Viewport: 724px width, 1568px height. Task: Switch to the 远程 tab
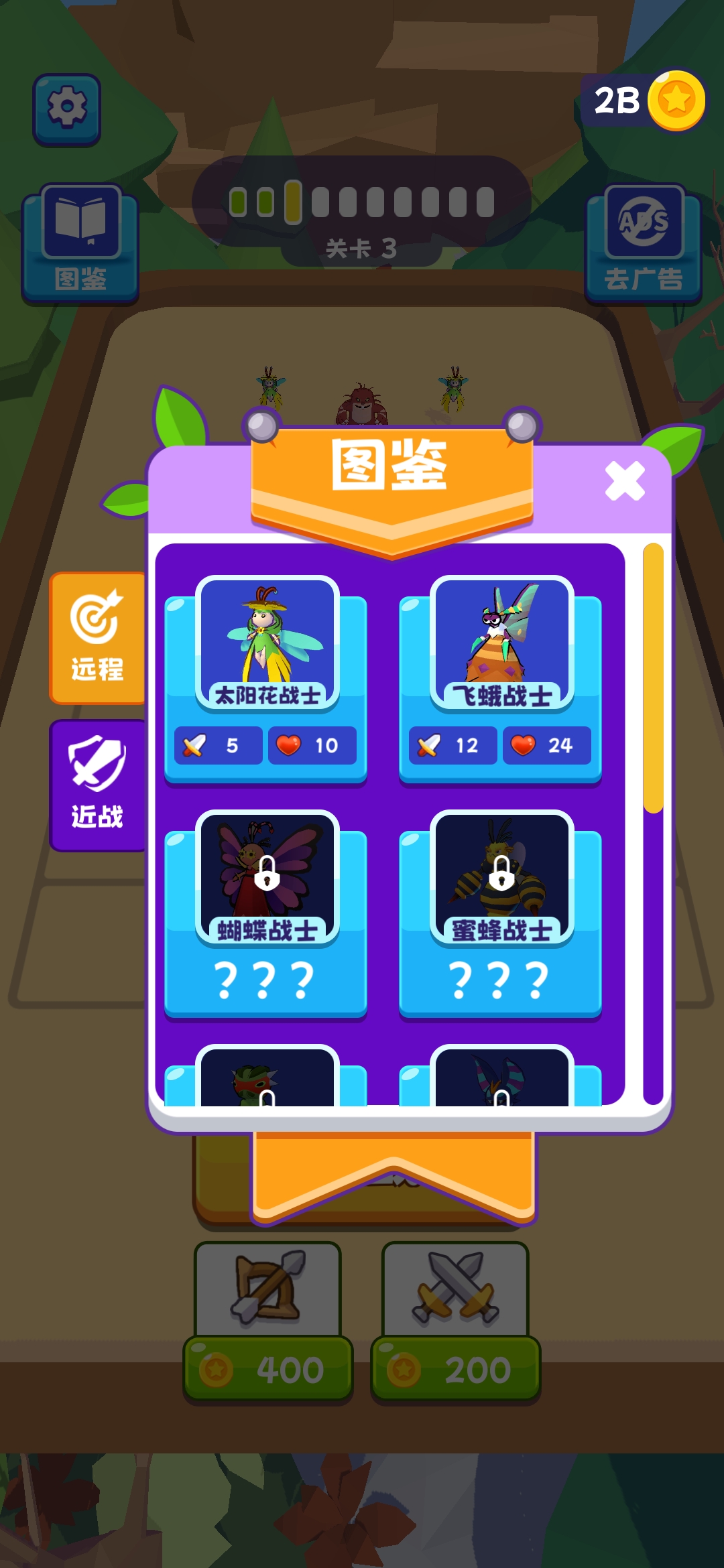pos(98,637)
